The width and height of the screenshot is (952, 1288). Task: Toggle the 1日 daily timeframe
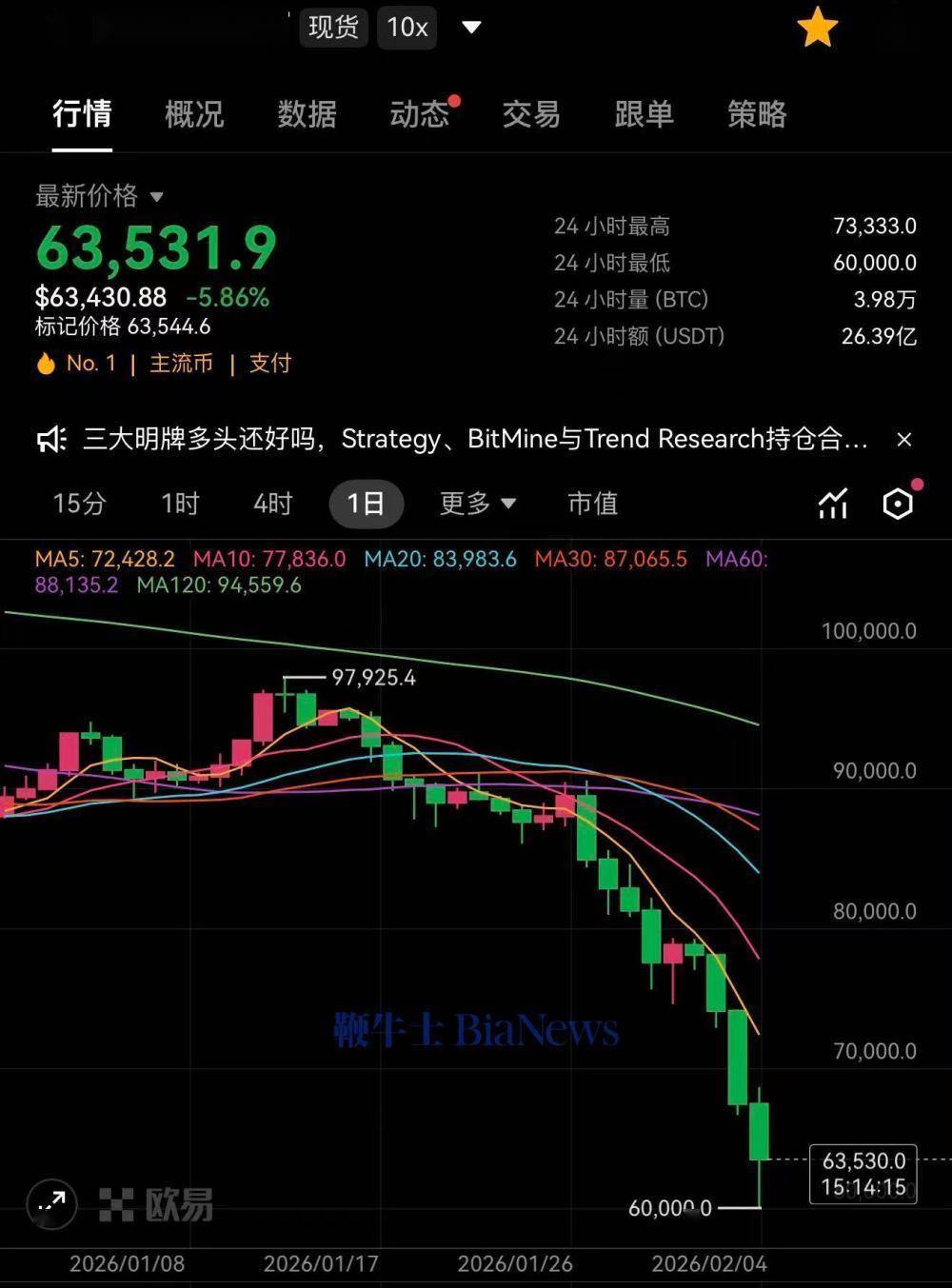click(366, 504)
